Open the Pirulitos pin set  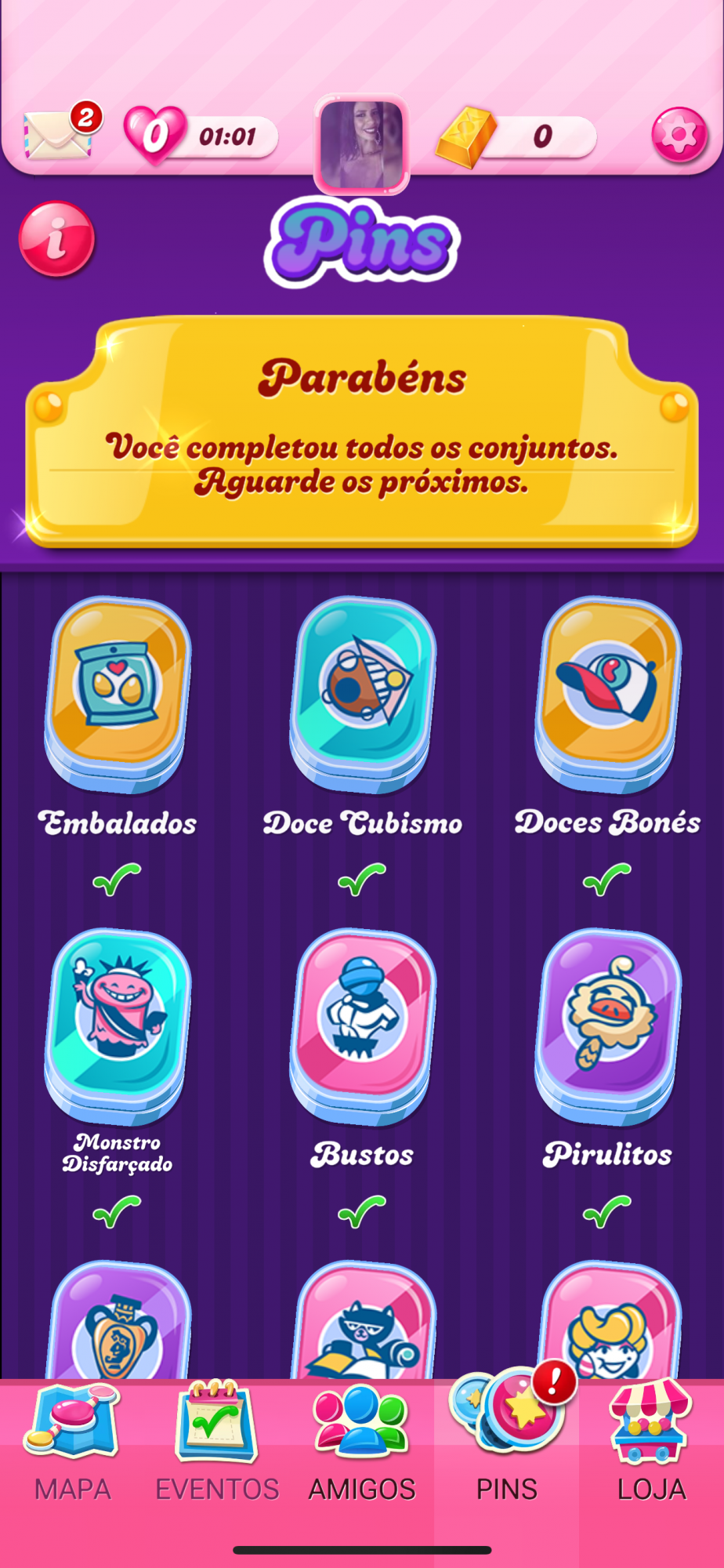pyautogui.click(x=607, y=1024)
